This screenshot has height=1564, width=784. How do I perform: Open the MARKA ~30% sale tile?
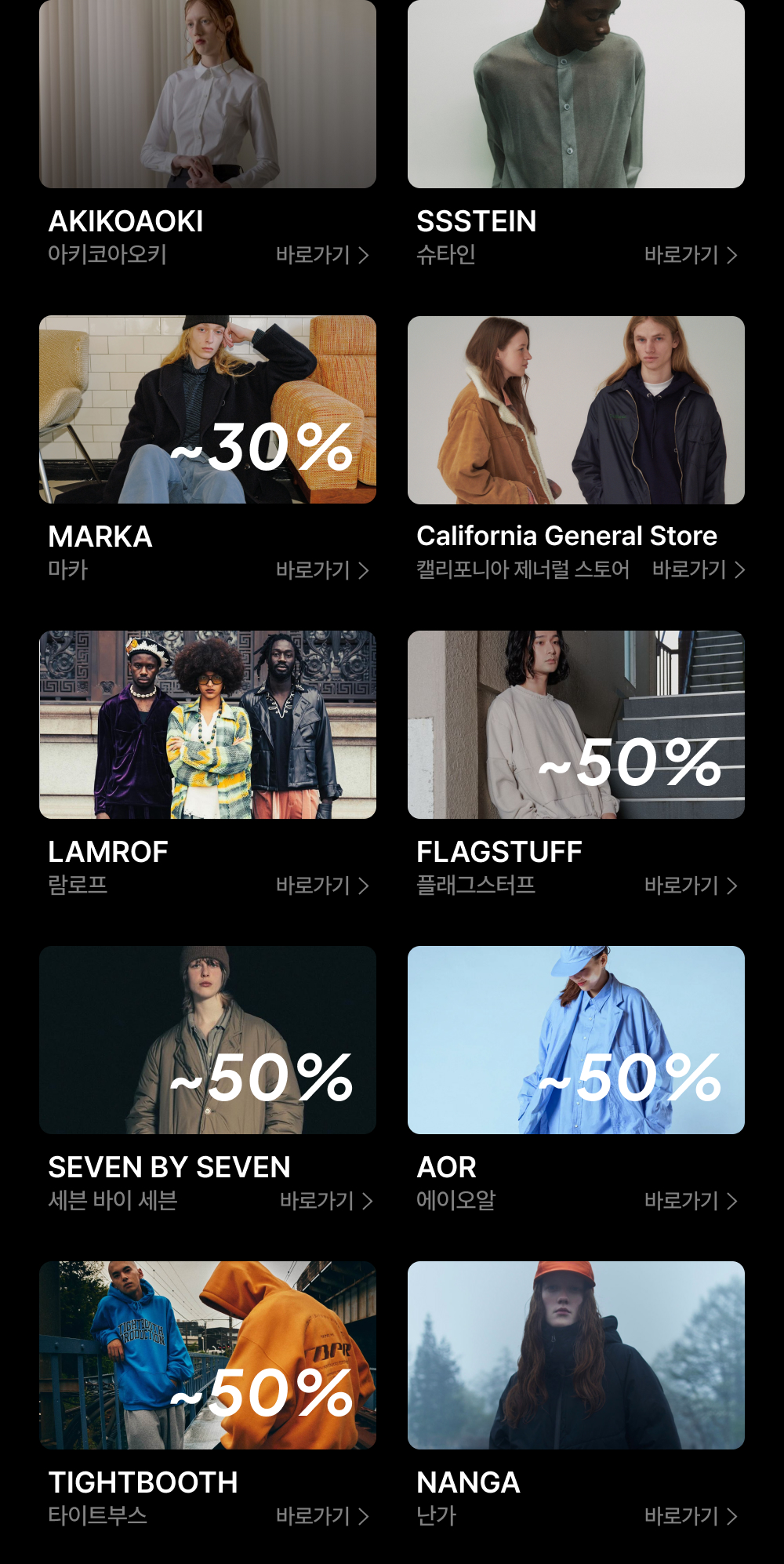click(208, 409)
